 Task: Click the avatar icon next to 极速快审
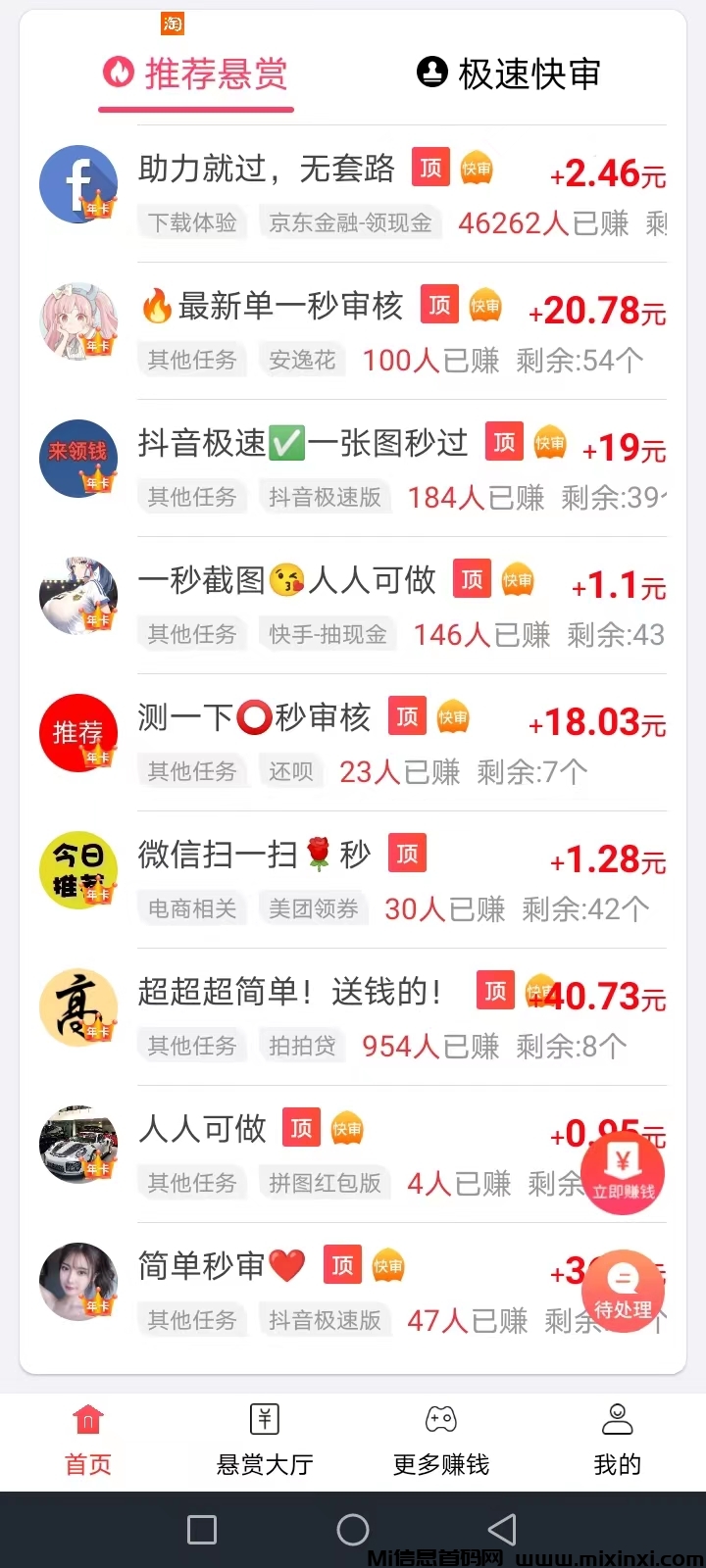pyautogui.click(x=431, y=73)
